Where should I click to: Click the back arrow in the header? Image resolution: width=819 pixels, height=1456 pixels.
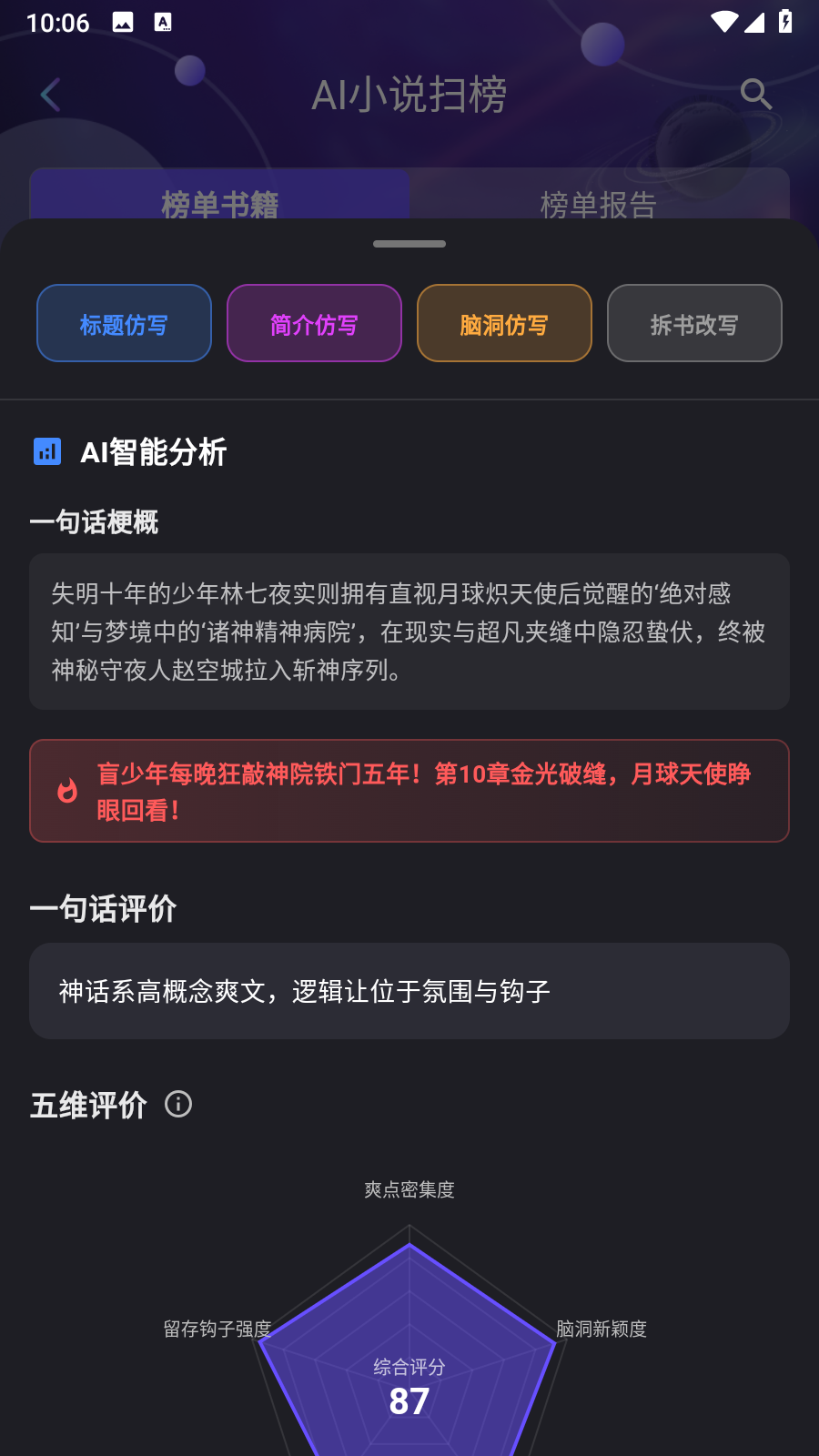(x=50, y=94)
